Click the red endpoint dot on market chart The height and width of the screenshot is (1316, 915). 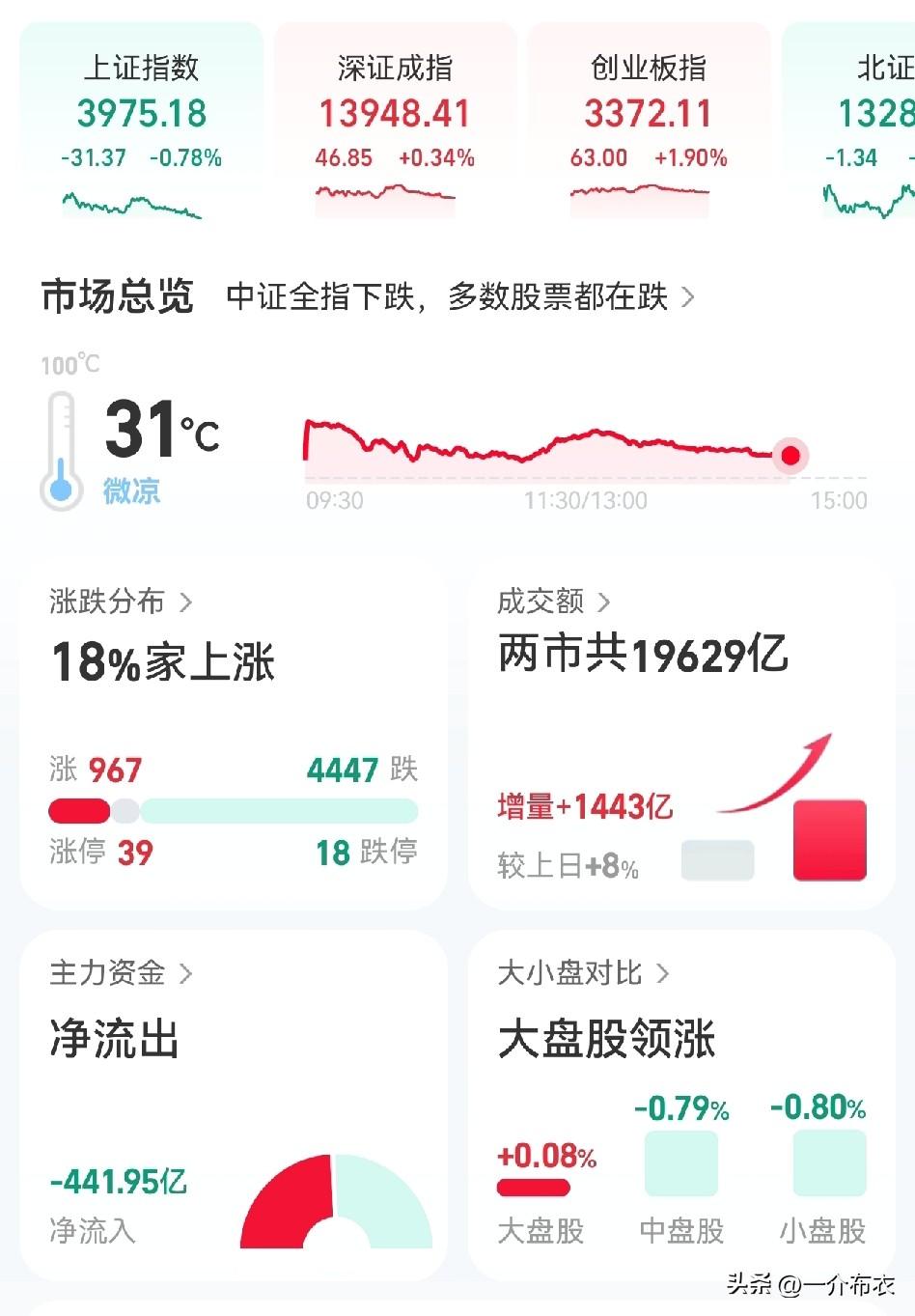point(791,456)
